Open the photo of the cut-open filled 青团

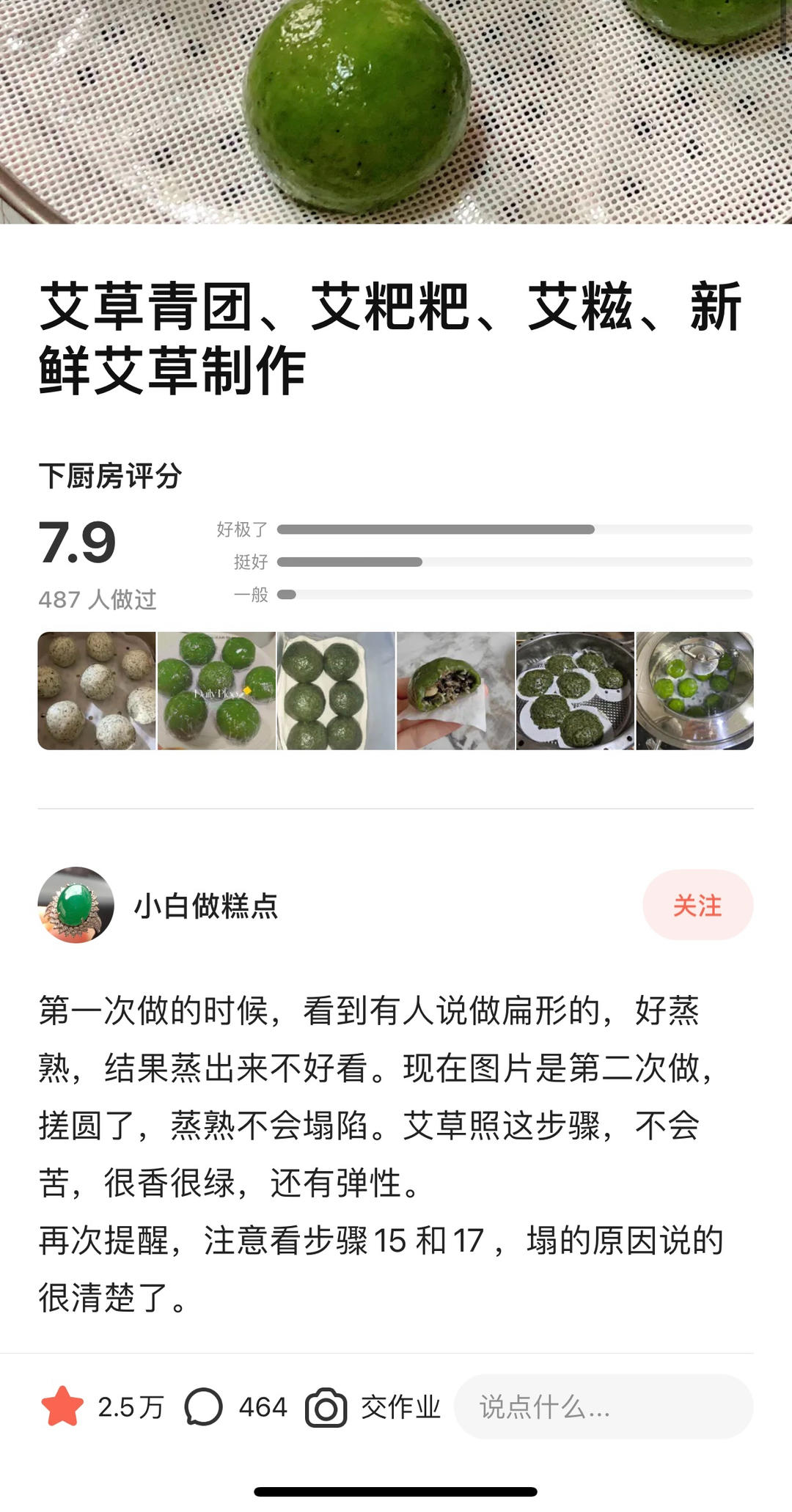(455, 691)
